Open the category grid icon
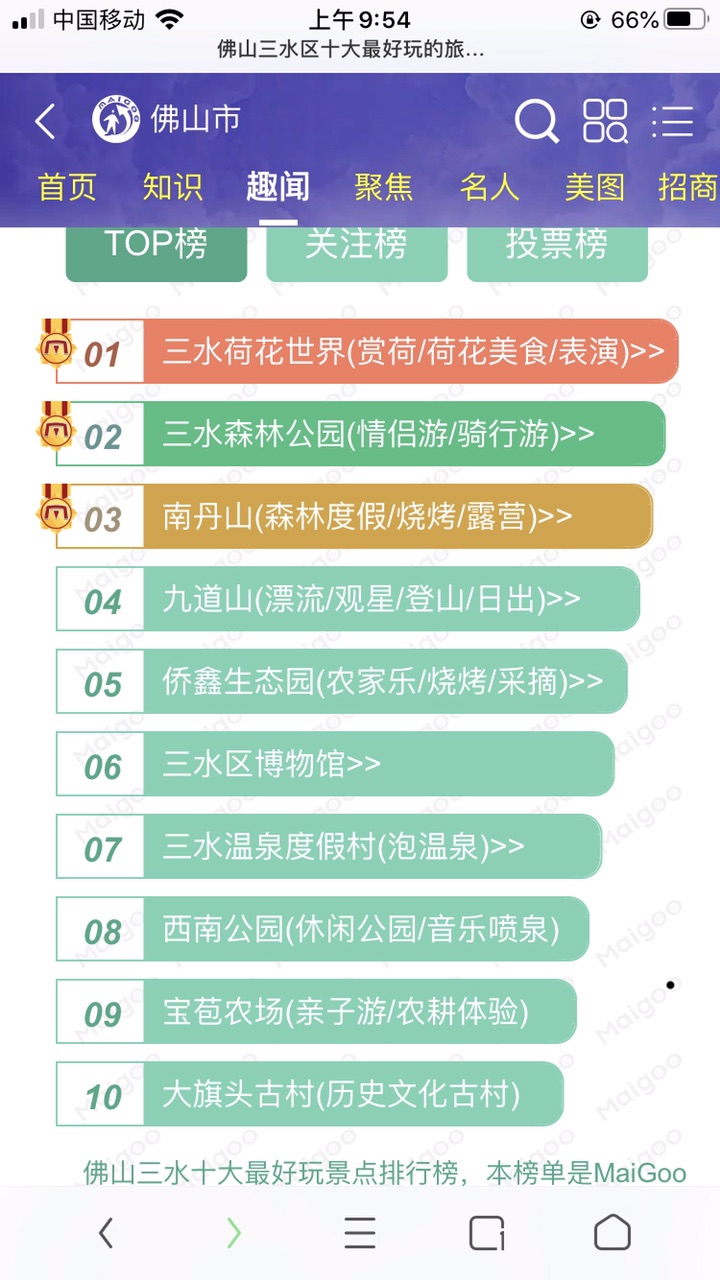The height and width of the screenshot is (1280, 720). point(605,121)
